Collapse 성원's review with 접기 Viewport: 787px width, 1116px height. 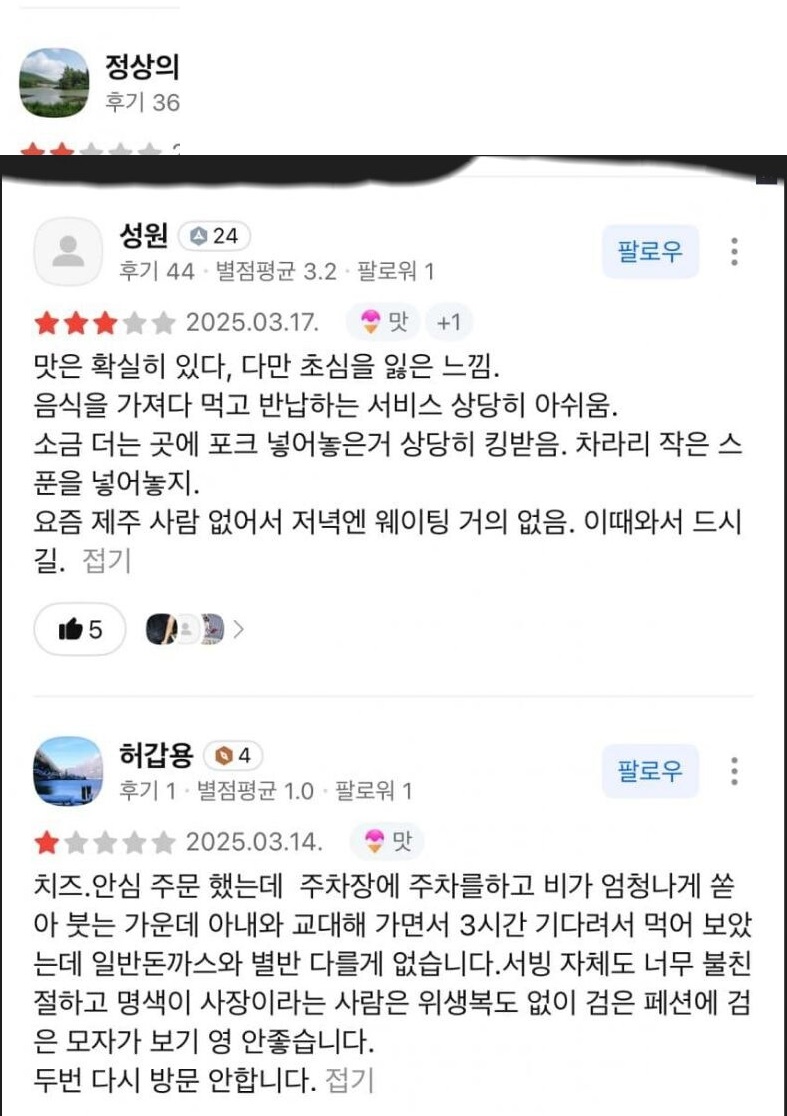[108, 561]
